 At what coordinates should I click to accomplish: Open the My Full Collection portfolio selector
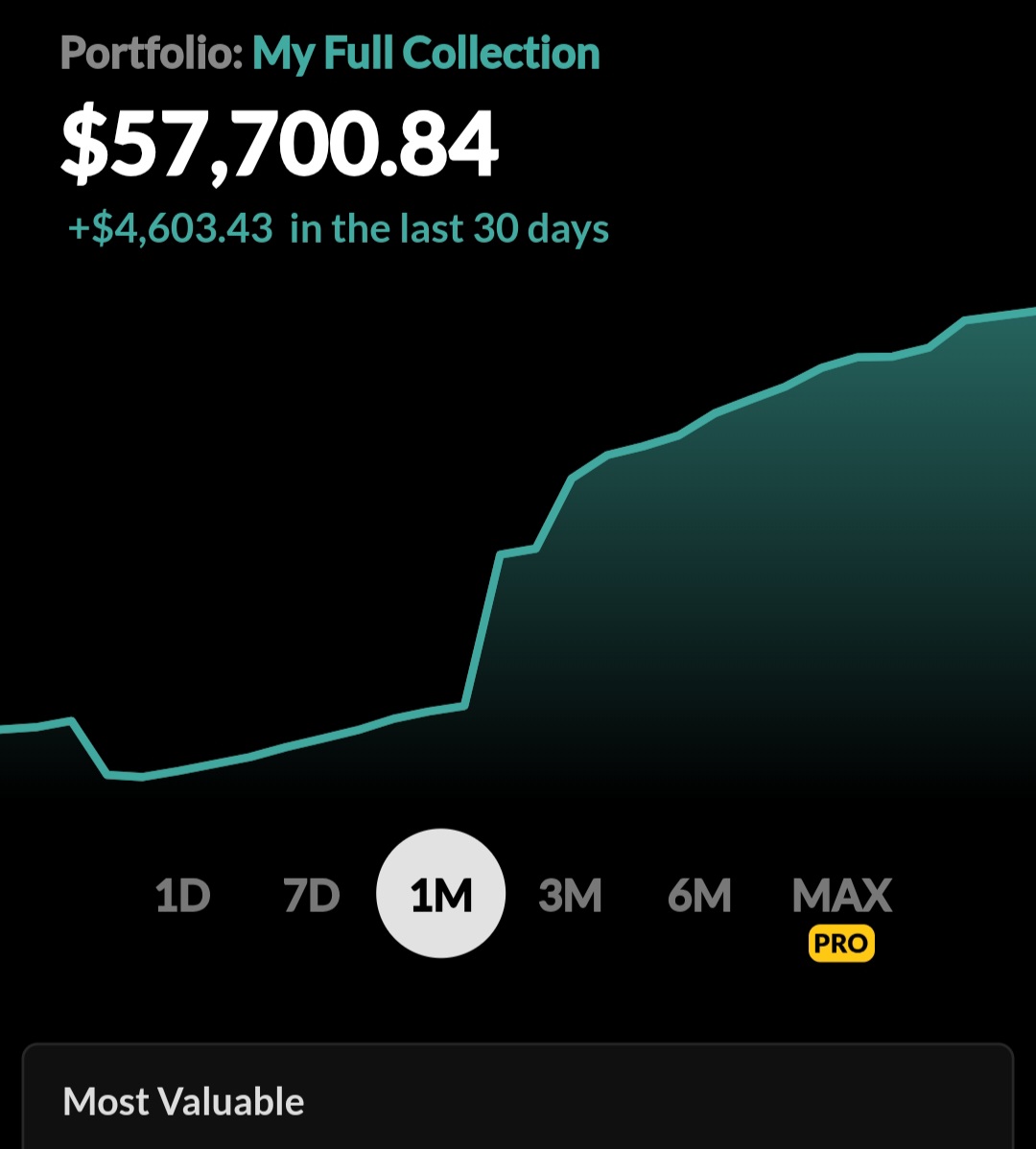tap(426, 53)
